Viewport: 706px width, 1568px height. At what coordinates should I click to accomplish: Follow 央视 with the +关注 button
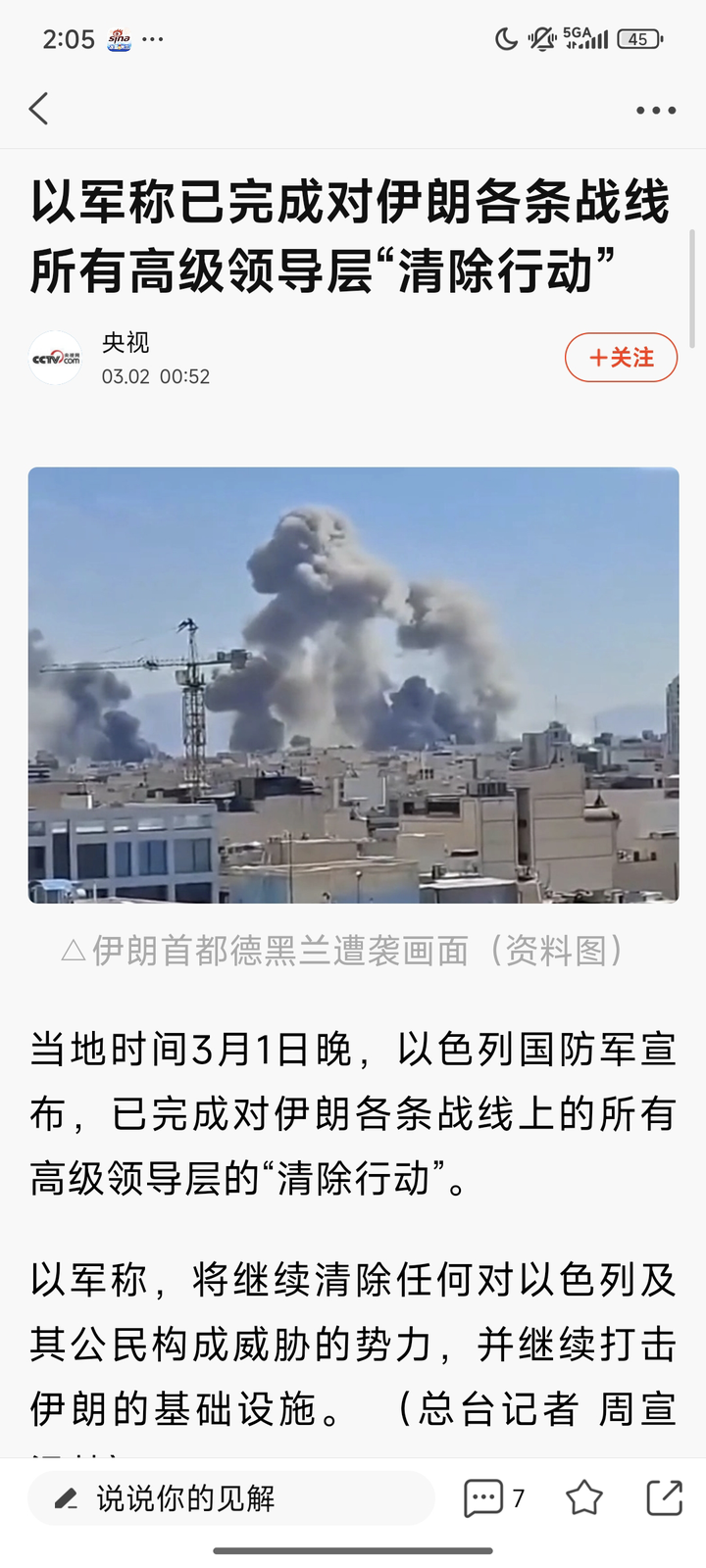click(621, 358)
